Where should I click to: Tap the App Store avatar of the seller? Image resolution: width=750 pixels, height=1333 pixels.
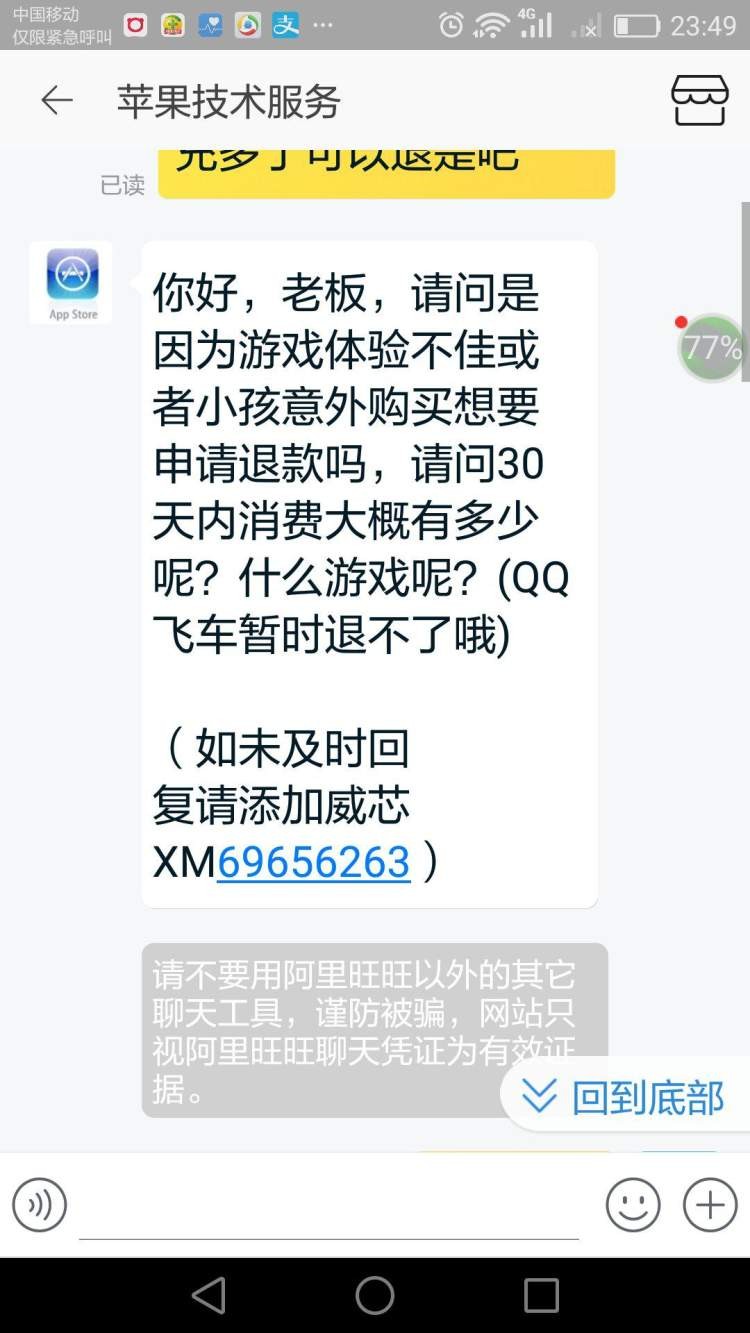coord(72,282)
